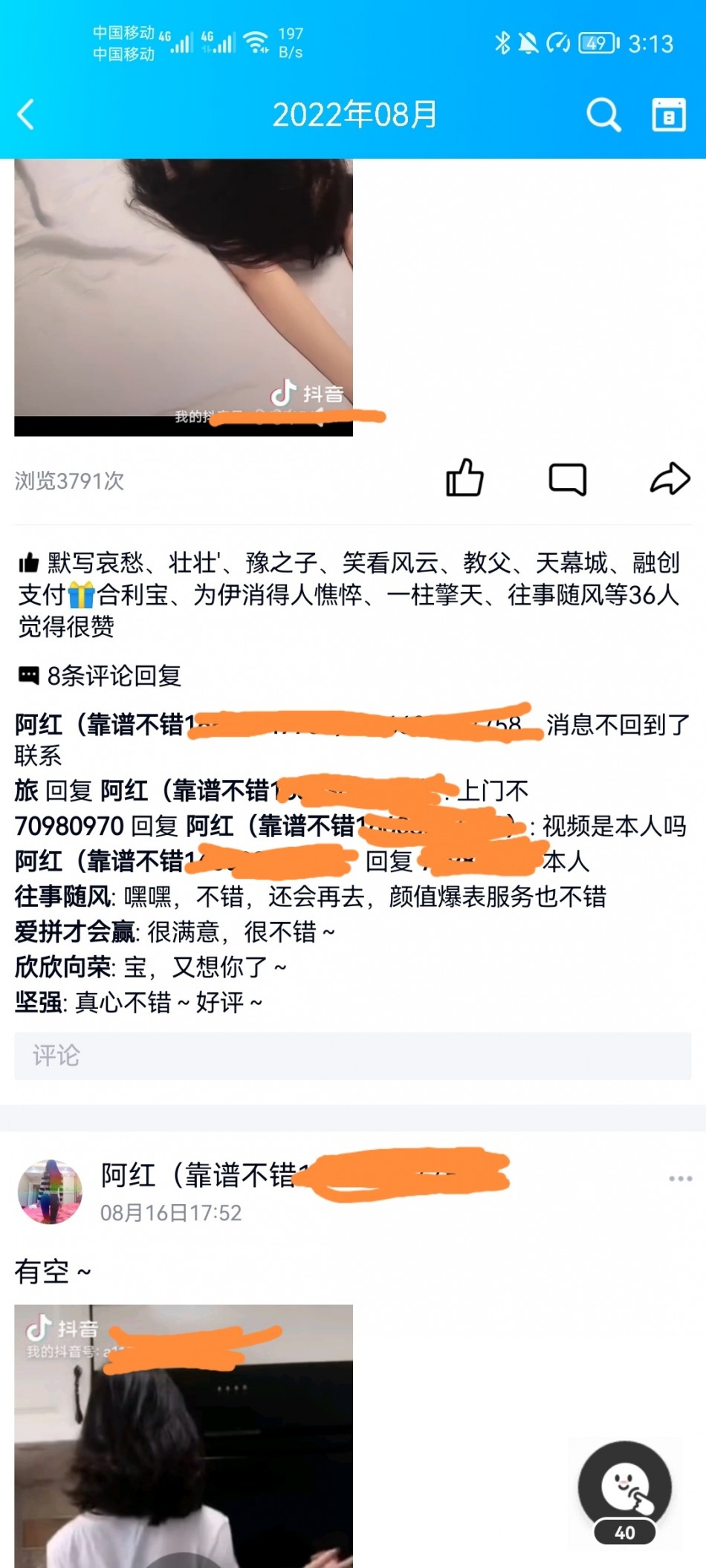Open the avatar of the 08月16日 post

click(x=50, y=1191)
